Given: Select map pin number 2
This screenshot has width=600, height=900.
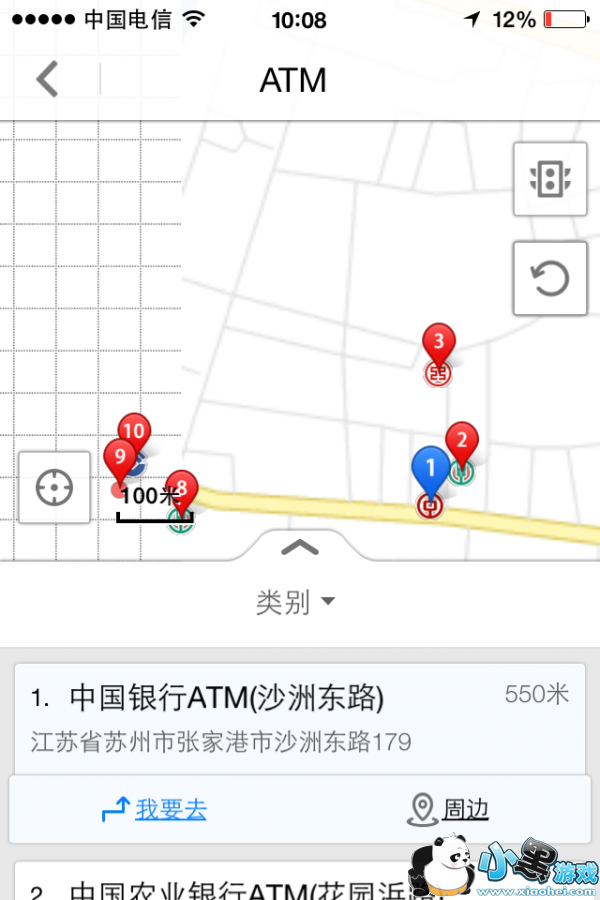Looking at the screenshot, I should coord(461,441).
